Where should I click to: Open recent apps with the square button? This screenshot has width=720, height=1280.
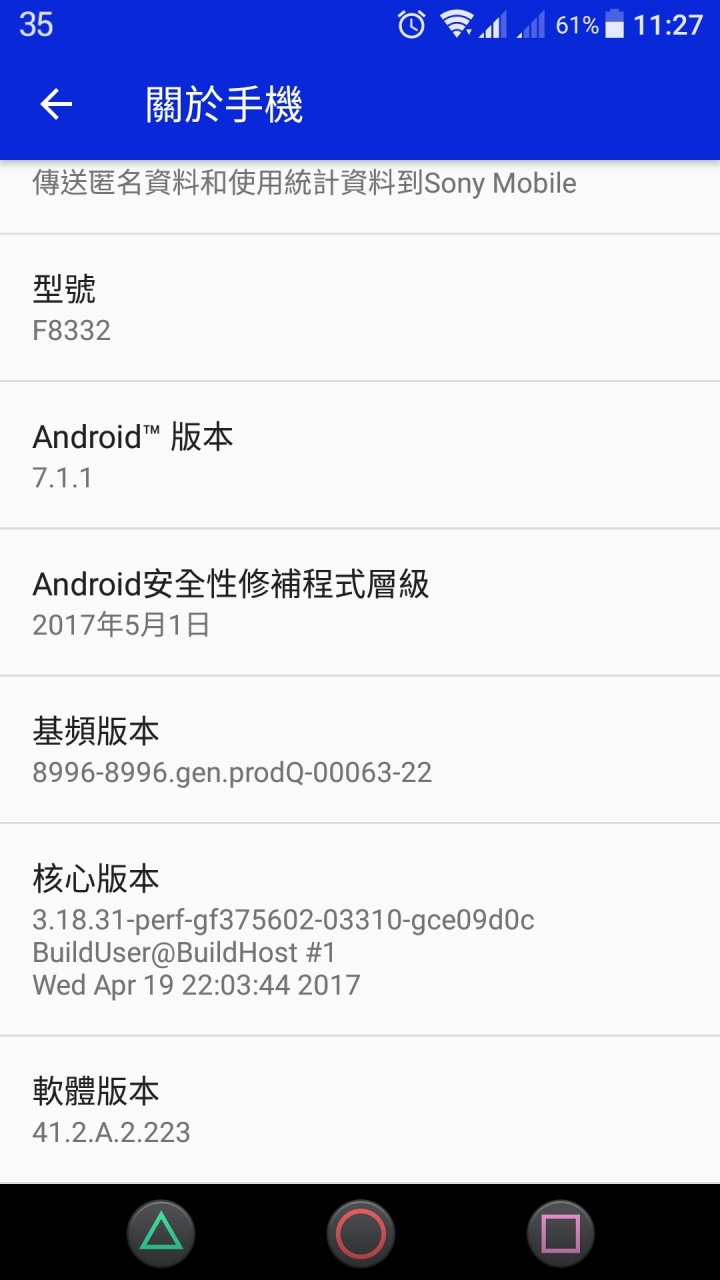pyautogui.click(x=560, y=1233)
